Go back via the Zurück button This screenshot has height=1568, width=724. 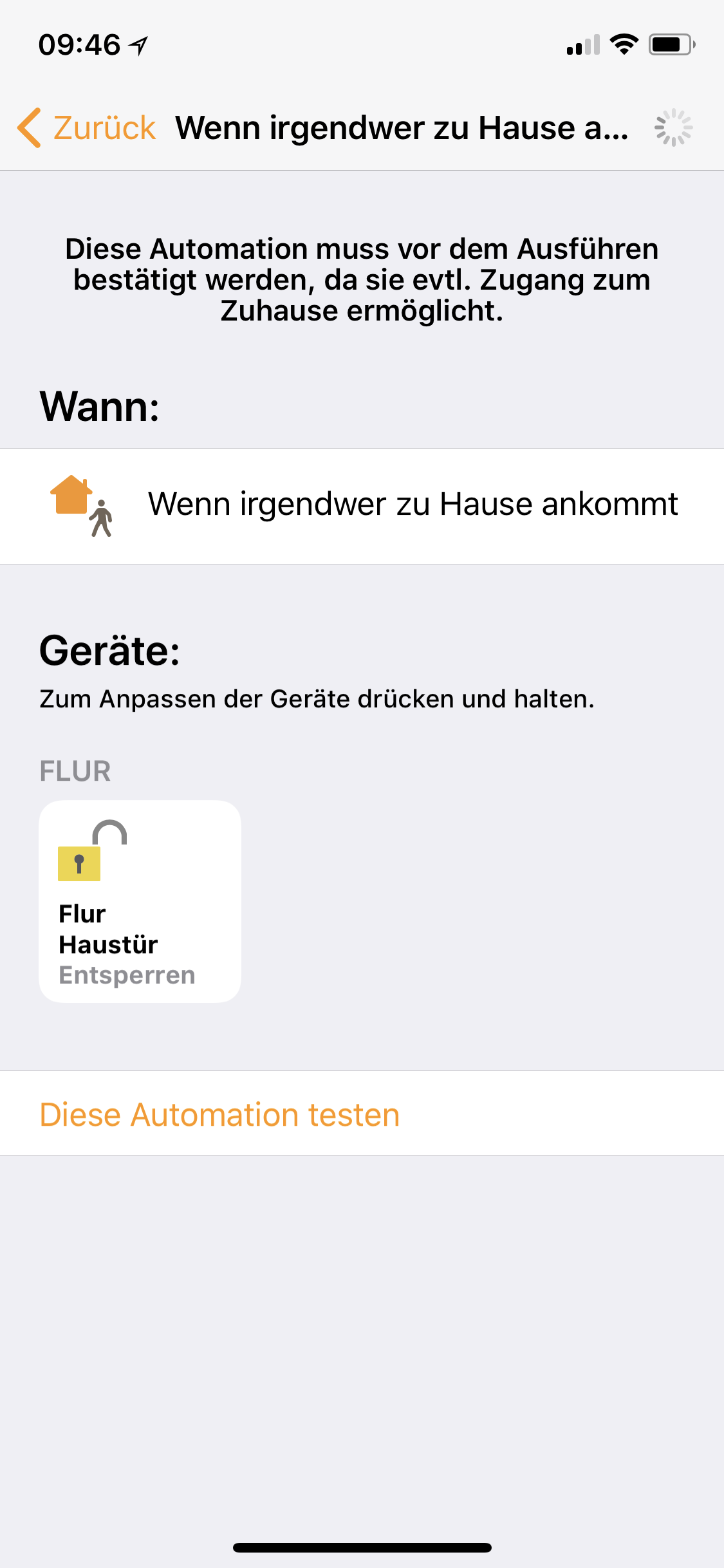point(88,127)
